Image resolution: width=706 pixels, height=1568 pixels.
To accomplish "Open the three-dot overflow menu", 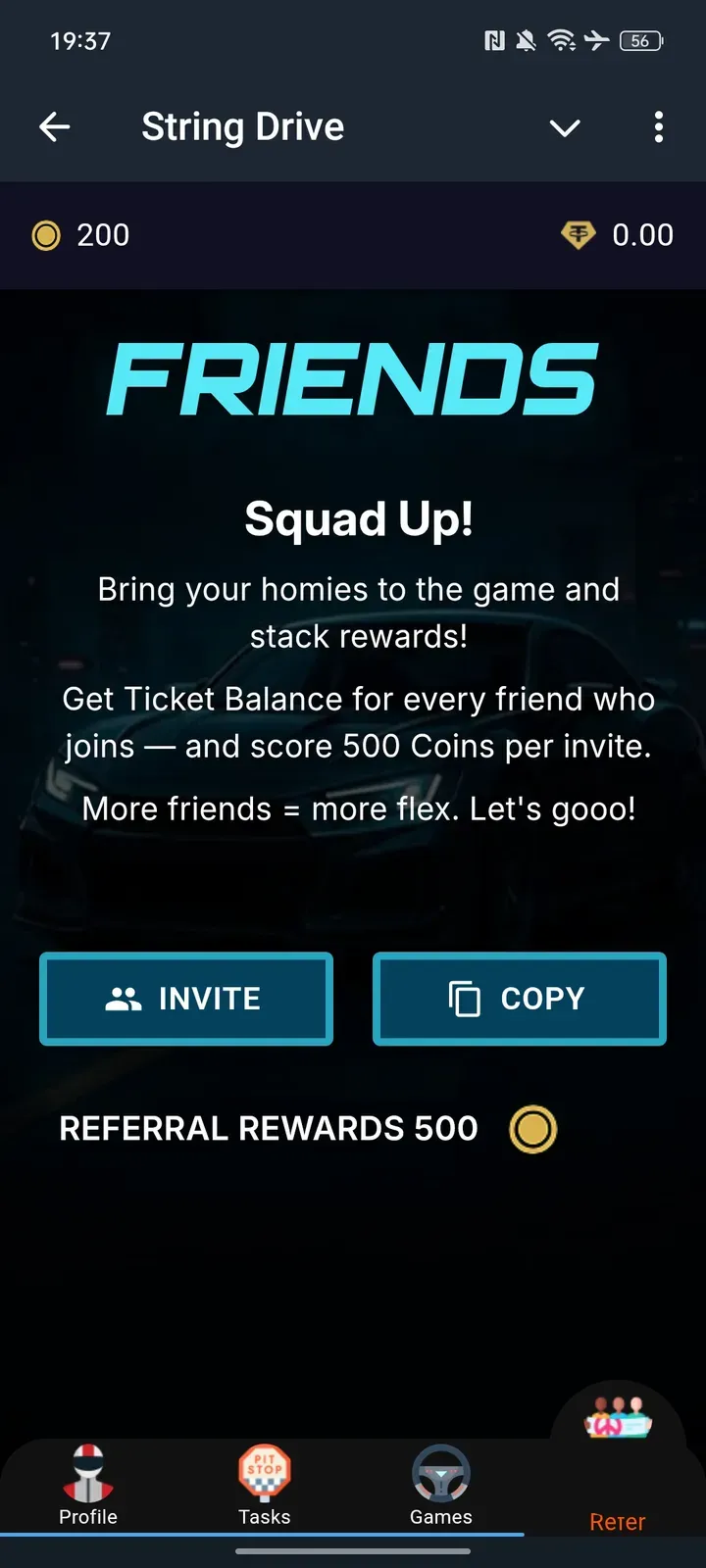I will [658, 126].
